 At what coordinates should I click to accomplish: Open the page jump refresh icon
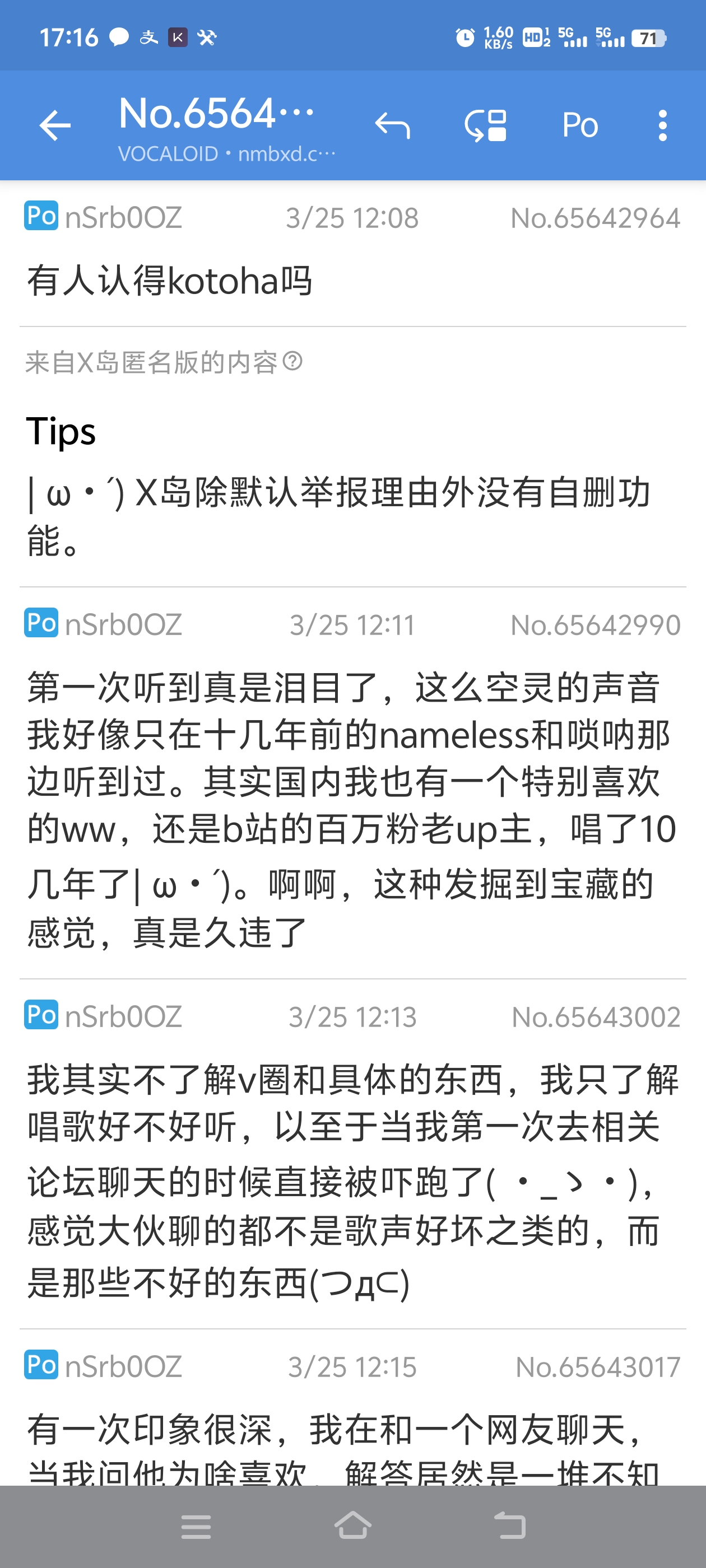click(x=485, y=126)
